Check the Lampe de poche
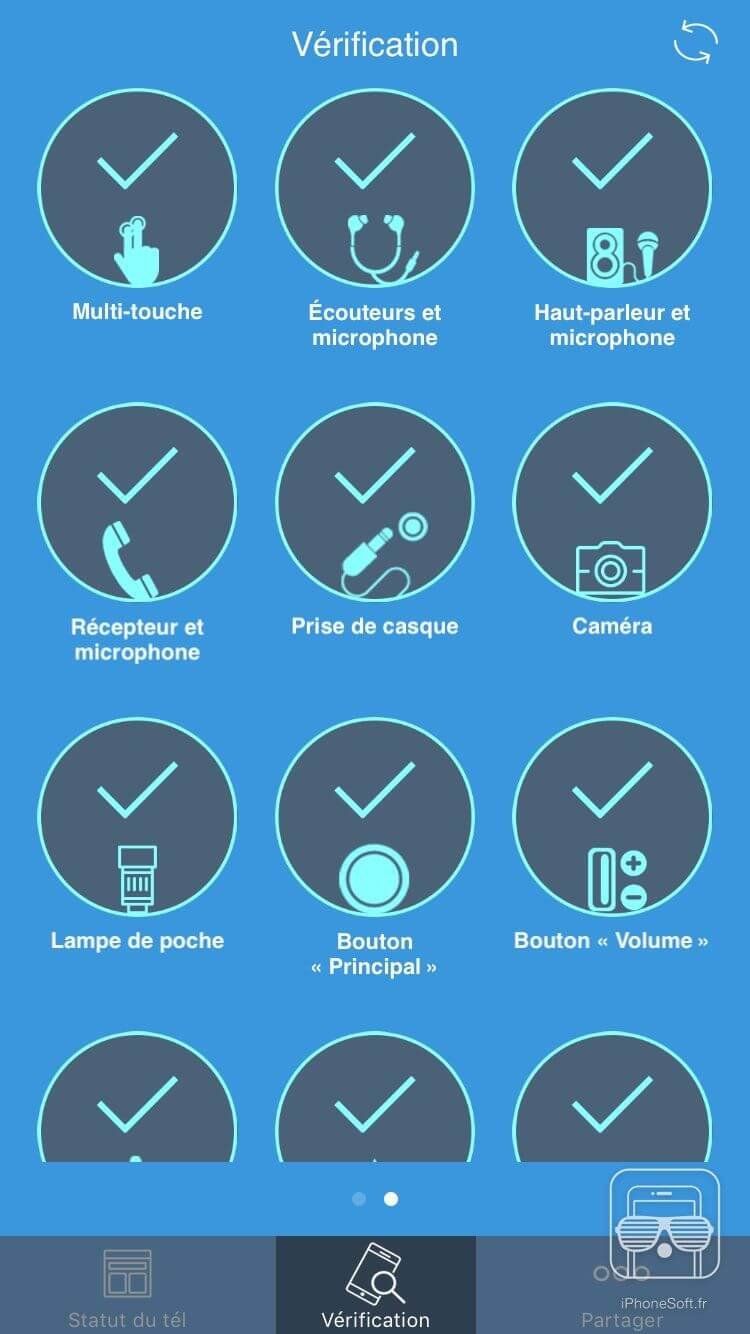The image size is (750, 1334). (137, 816)
